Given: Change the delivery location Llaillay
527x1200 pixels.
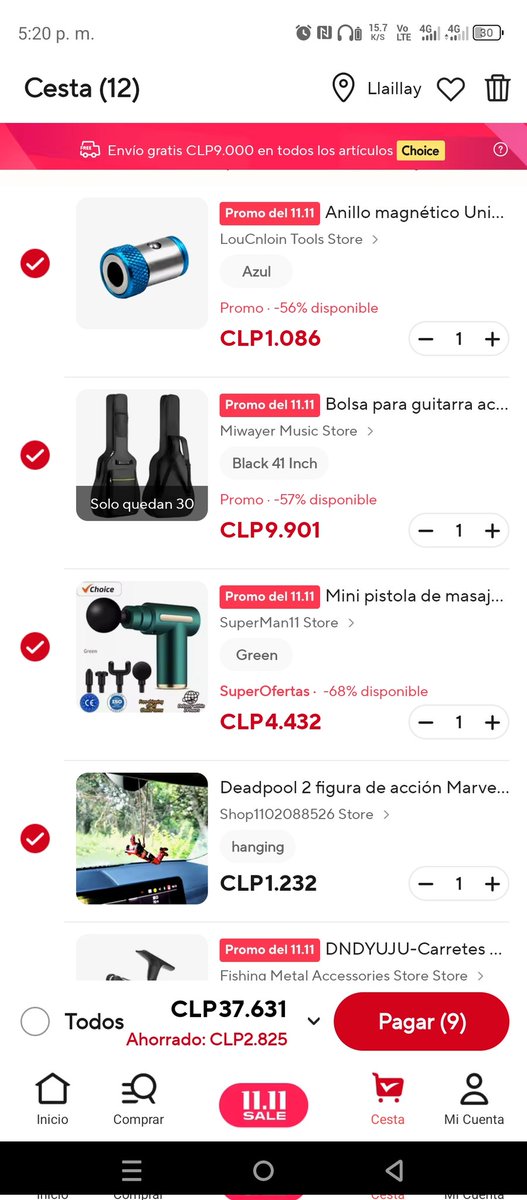Looking at the screenshot, I should pyautogui.click(x=377, y=89).
